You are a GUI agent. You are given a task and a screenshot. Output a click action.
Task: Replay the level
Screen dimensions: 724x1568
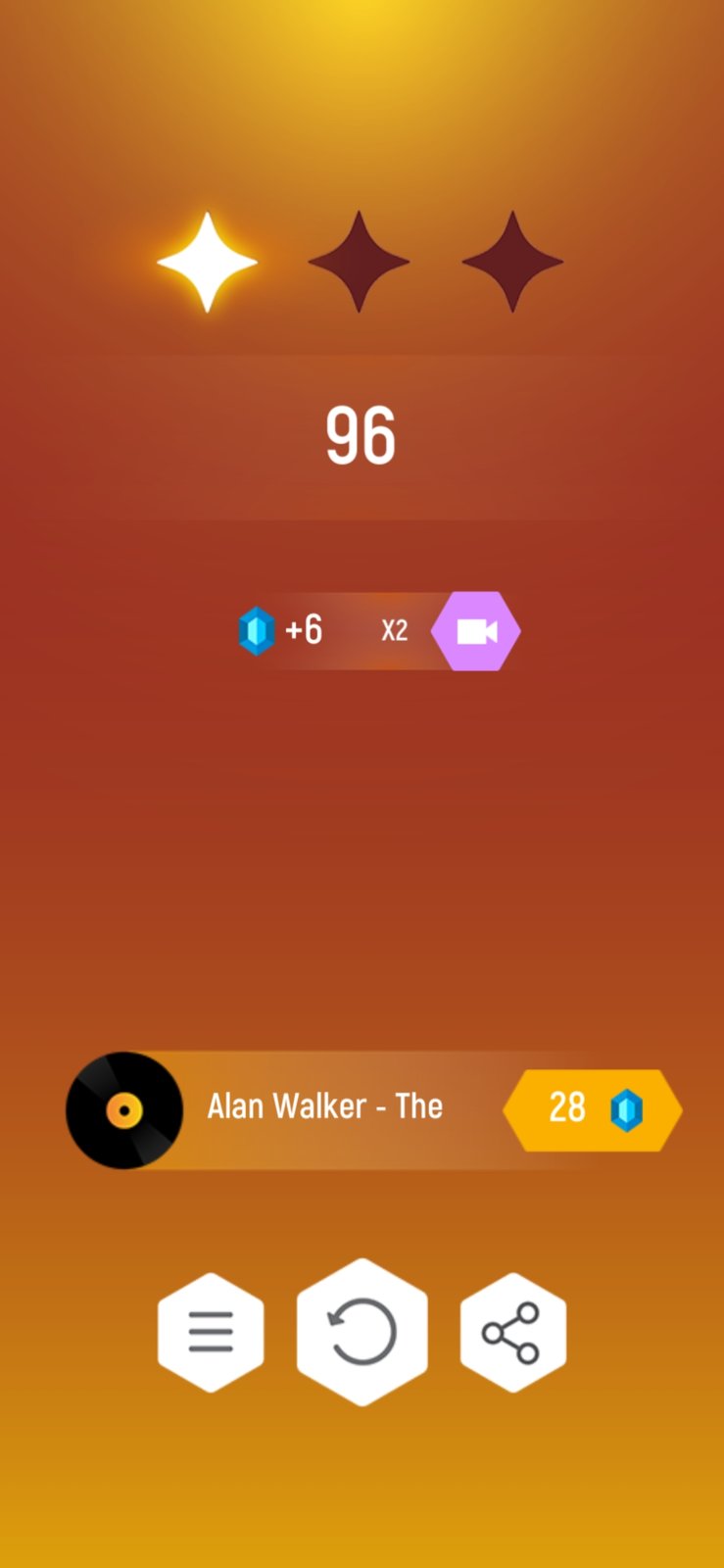362,1332
